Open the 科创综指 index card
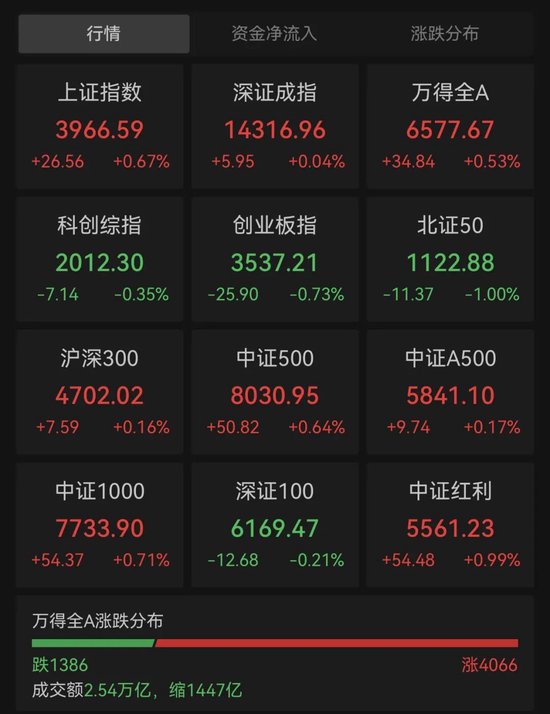The image size is (550, 714). click(100, 259)
